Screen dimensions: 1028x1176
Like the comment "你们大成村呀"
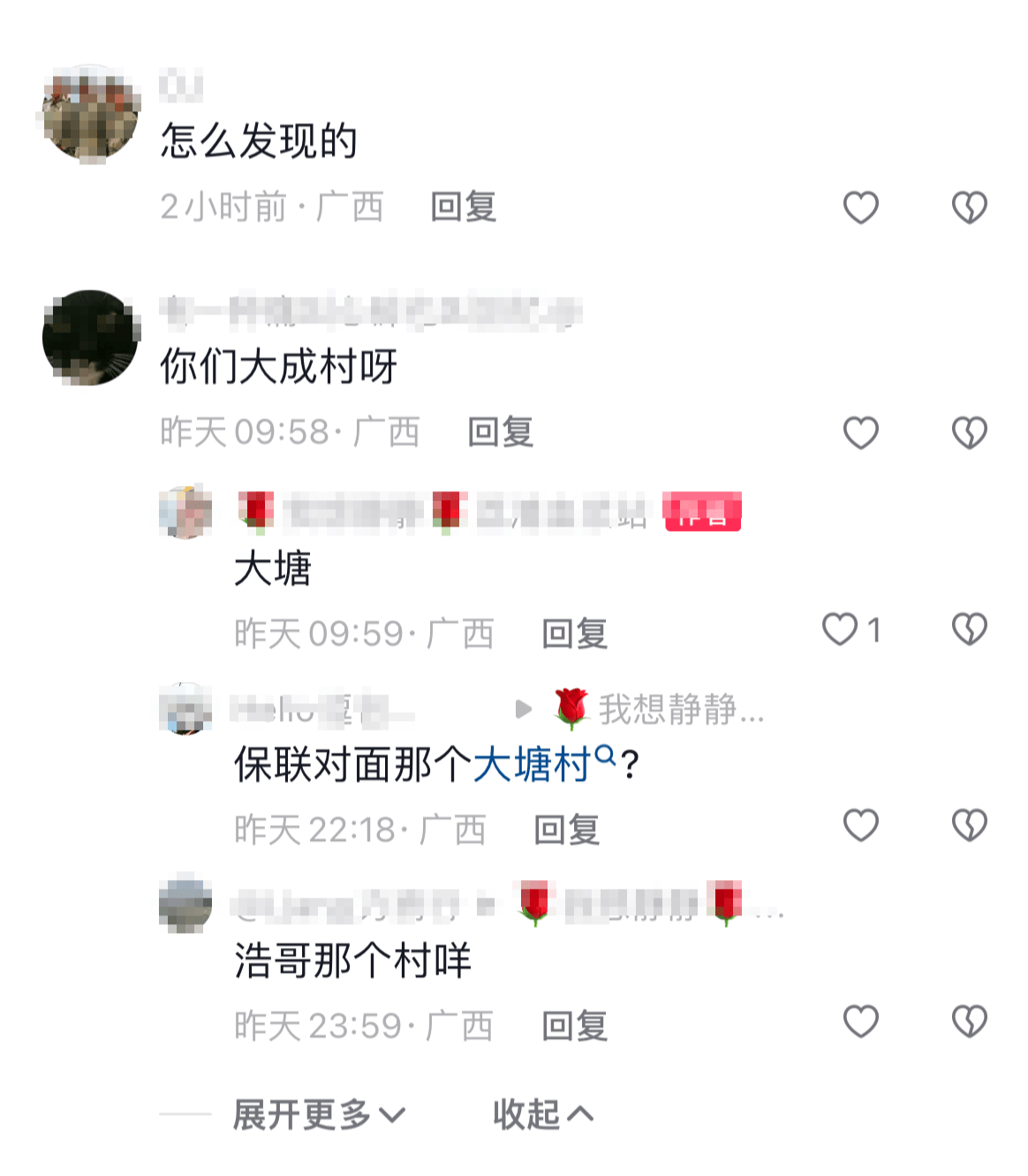(x=860, y=433)
